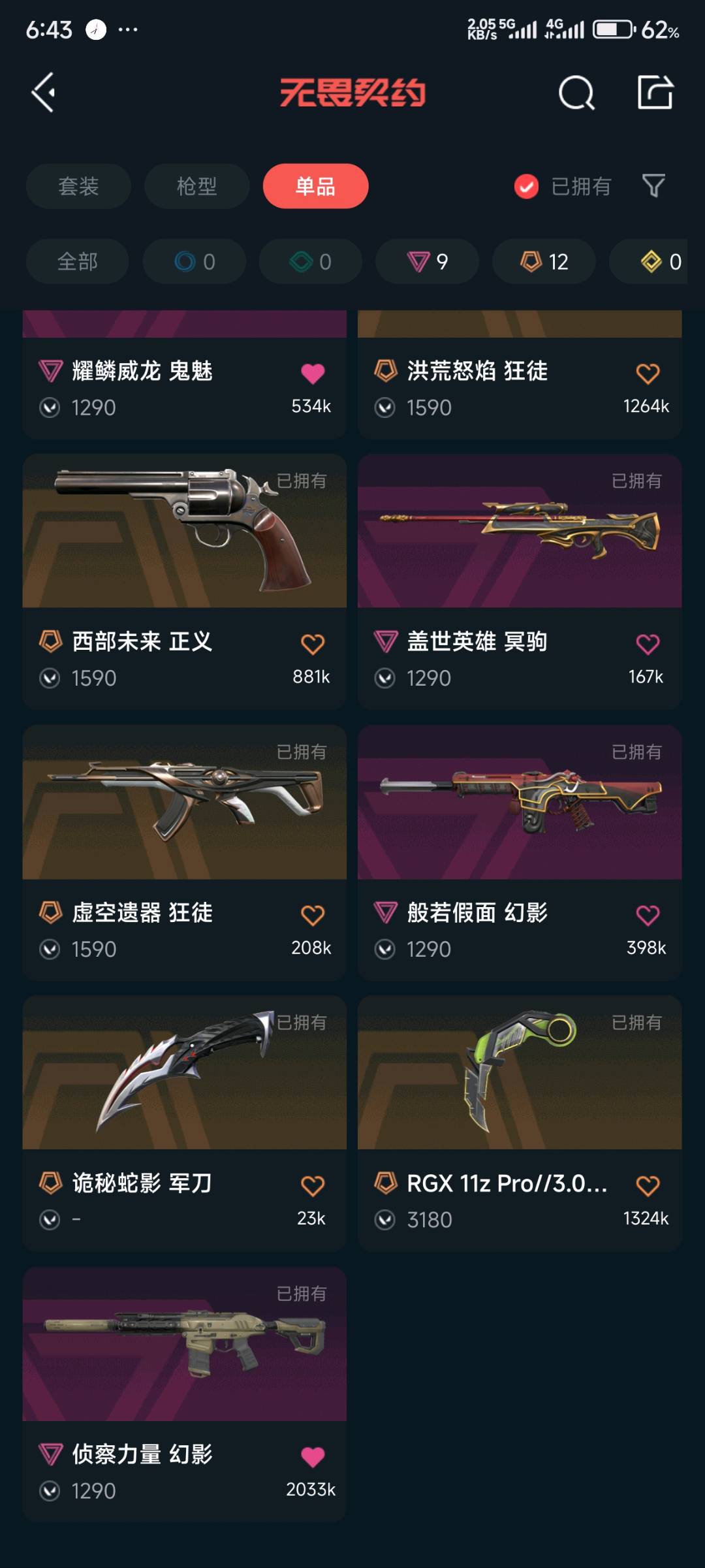Image resolution: width=705 pixels, height=1568 pixels.
Task: Go back using the top-left arrow
Action: click(x=44, y=92)
